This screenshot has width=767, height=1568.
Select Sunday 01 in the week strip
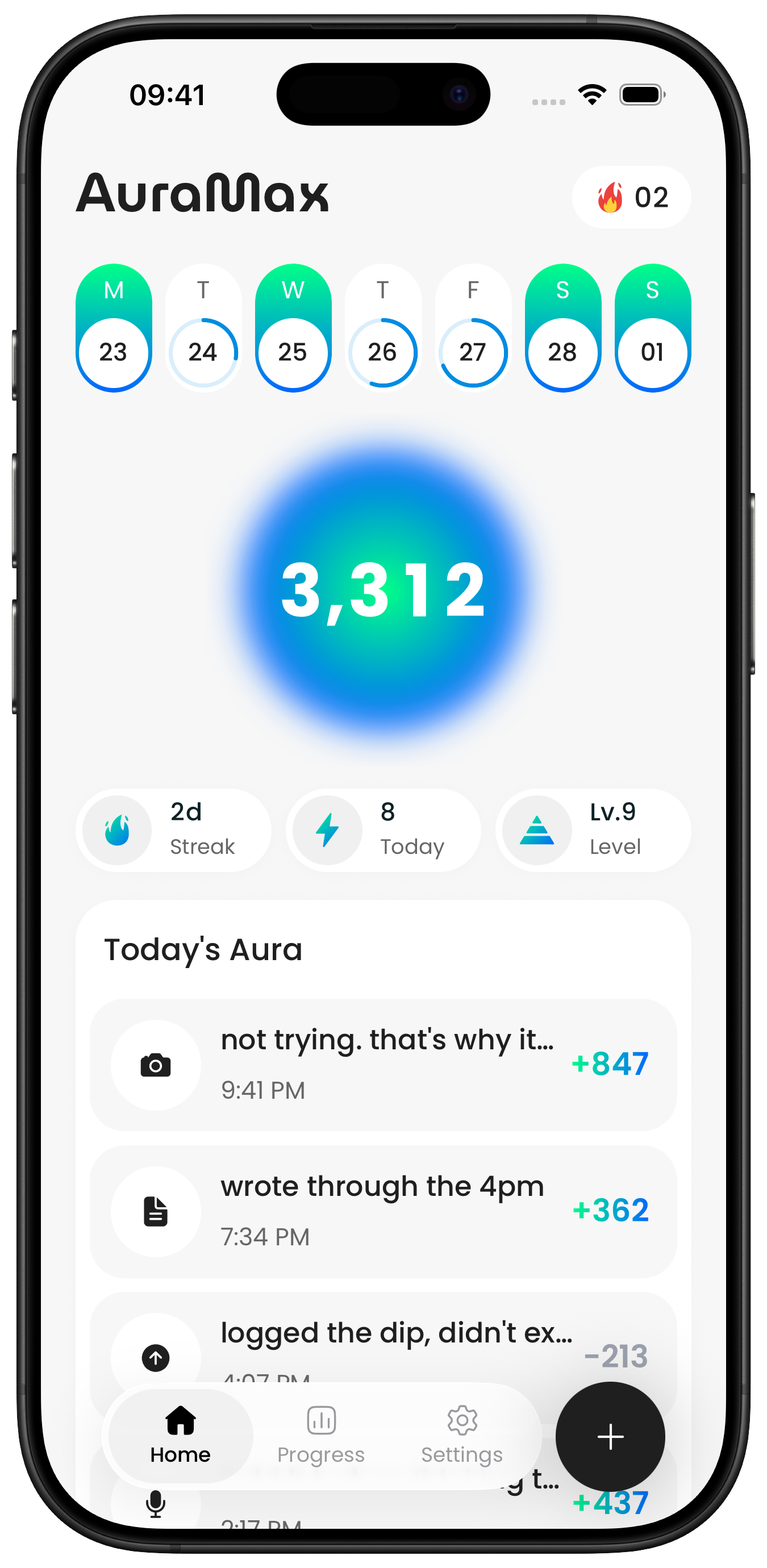pos(653,329)
